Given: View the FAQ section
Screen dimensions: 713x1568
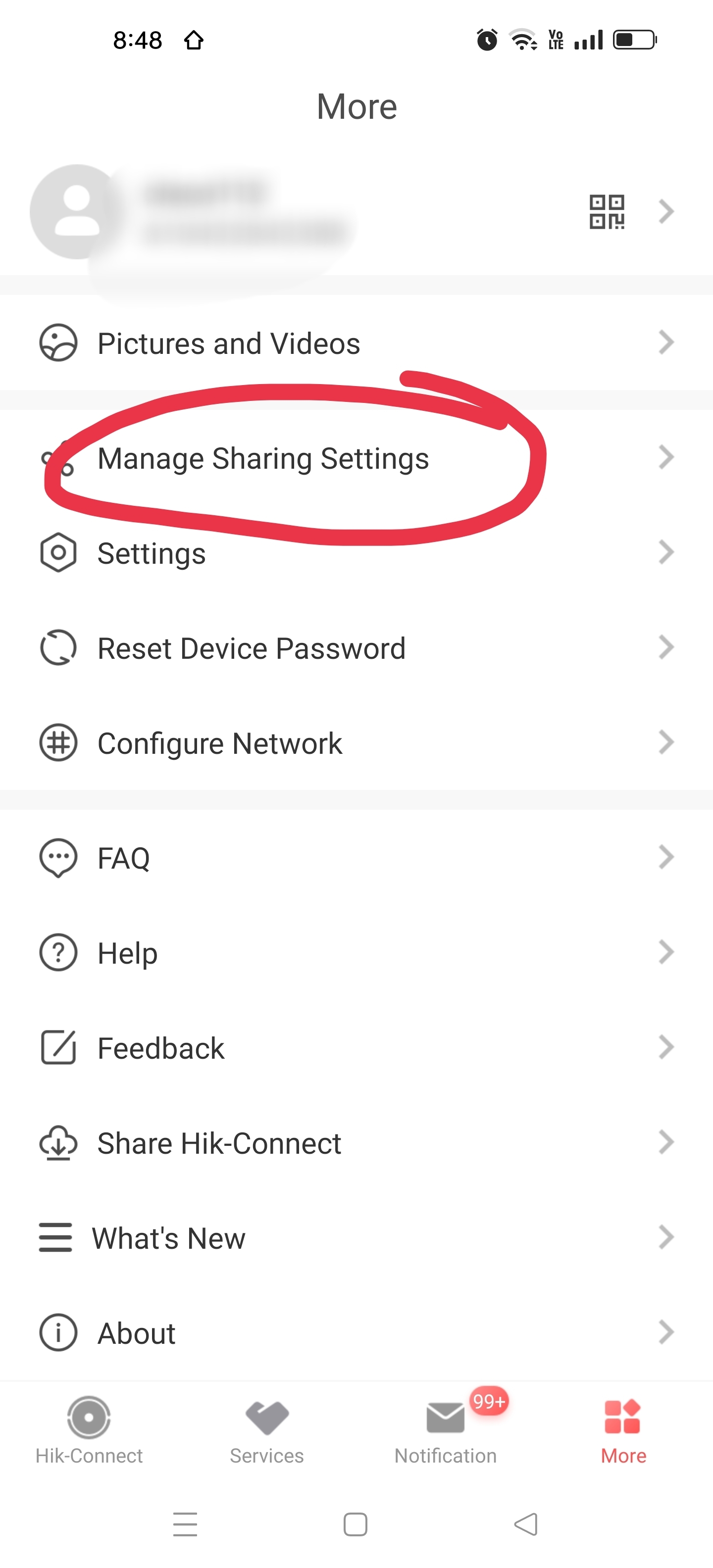Looking at the screenshot, I should (356, 858).
